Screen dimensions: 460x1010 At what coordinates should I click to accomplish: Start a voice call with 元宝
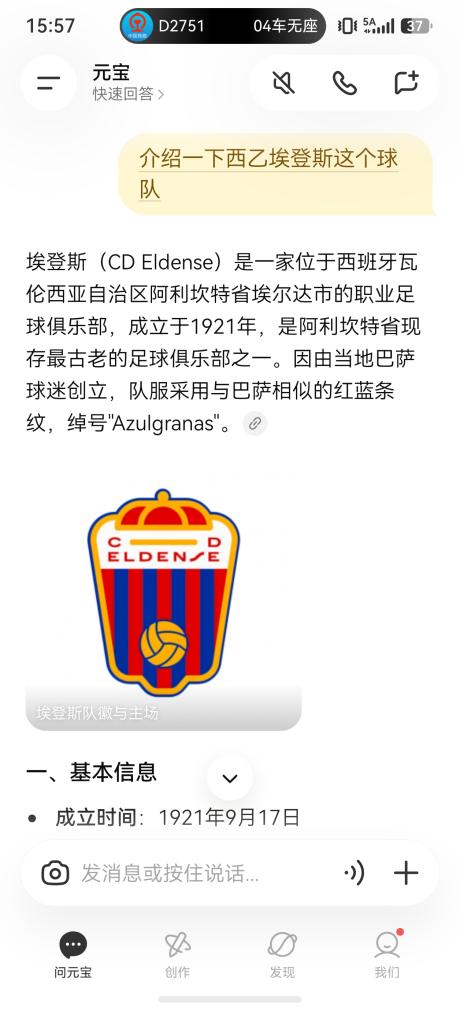coord(345,83)
